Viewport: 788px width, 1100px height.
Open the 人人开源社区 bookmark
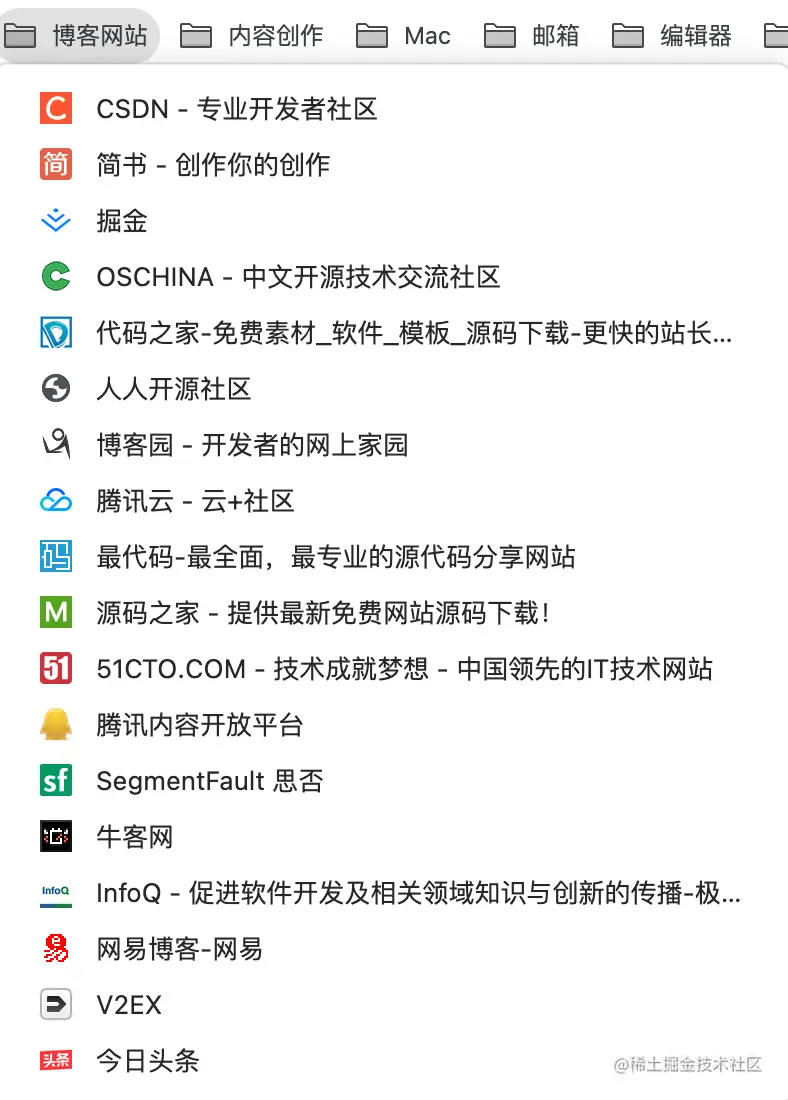click(175, 389)
